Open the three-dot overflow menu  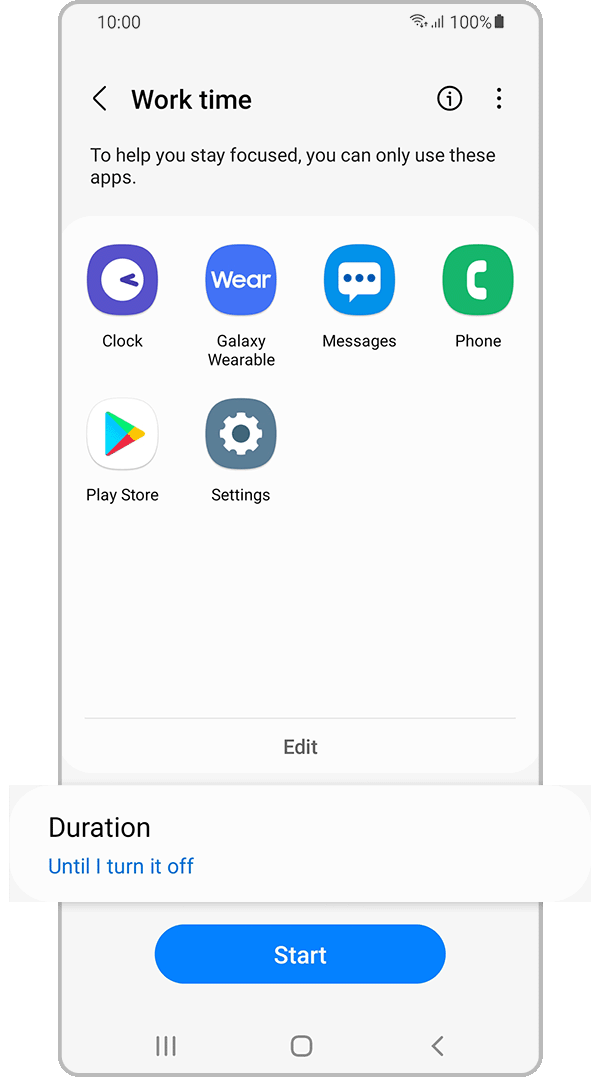pyautogui.click(x=499, y=99)
